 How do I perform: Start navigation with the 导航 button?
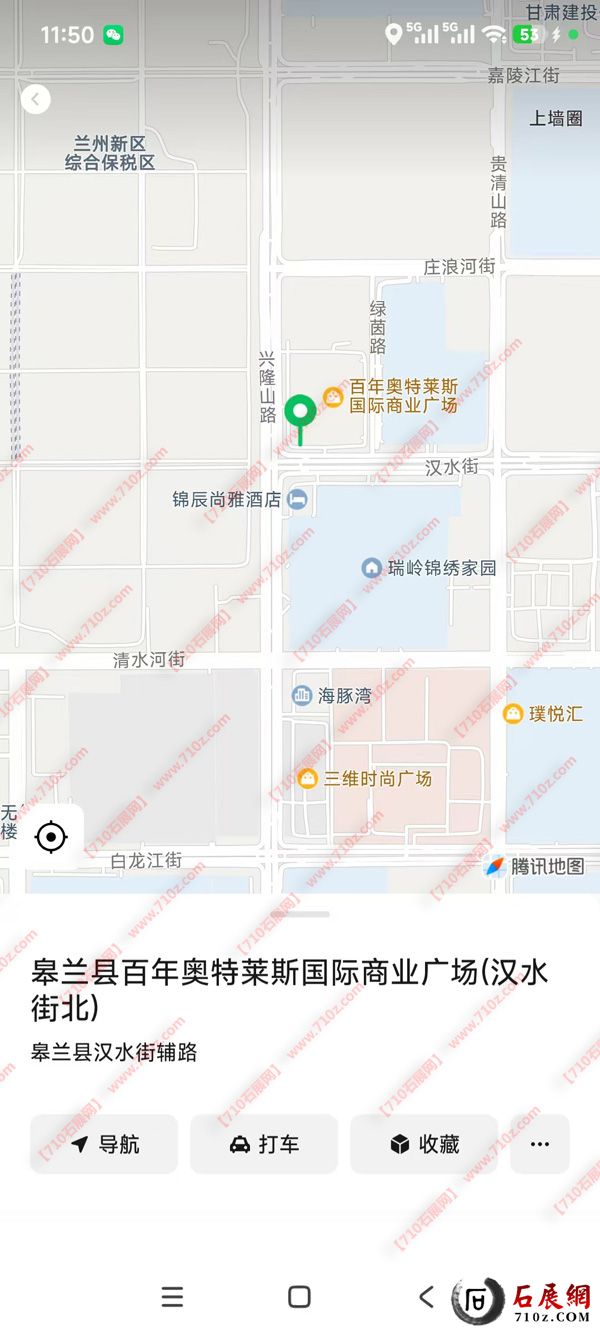click(x=104, y=1144)
